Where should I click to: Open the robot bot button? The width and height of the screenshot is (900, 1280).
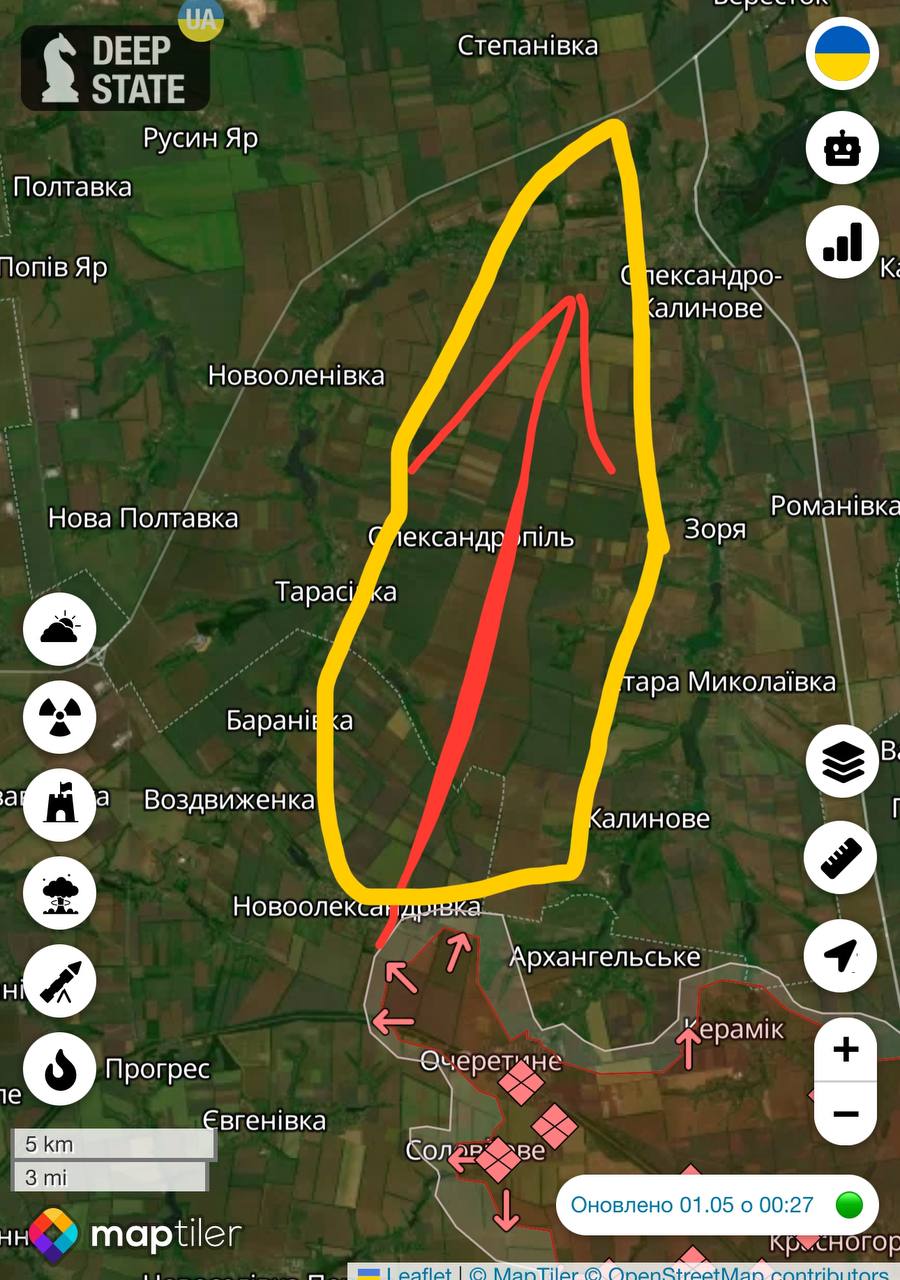[843, 148]
